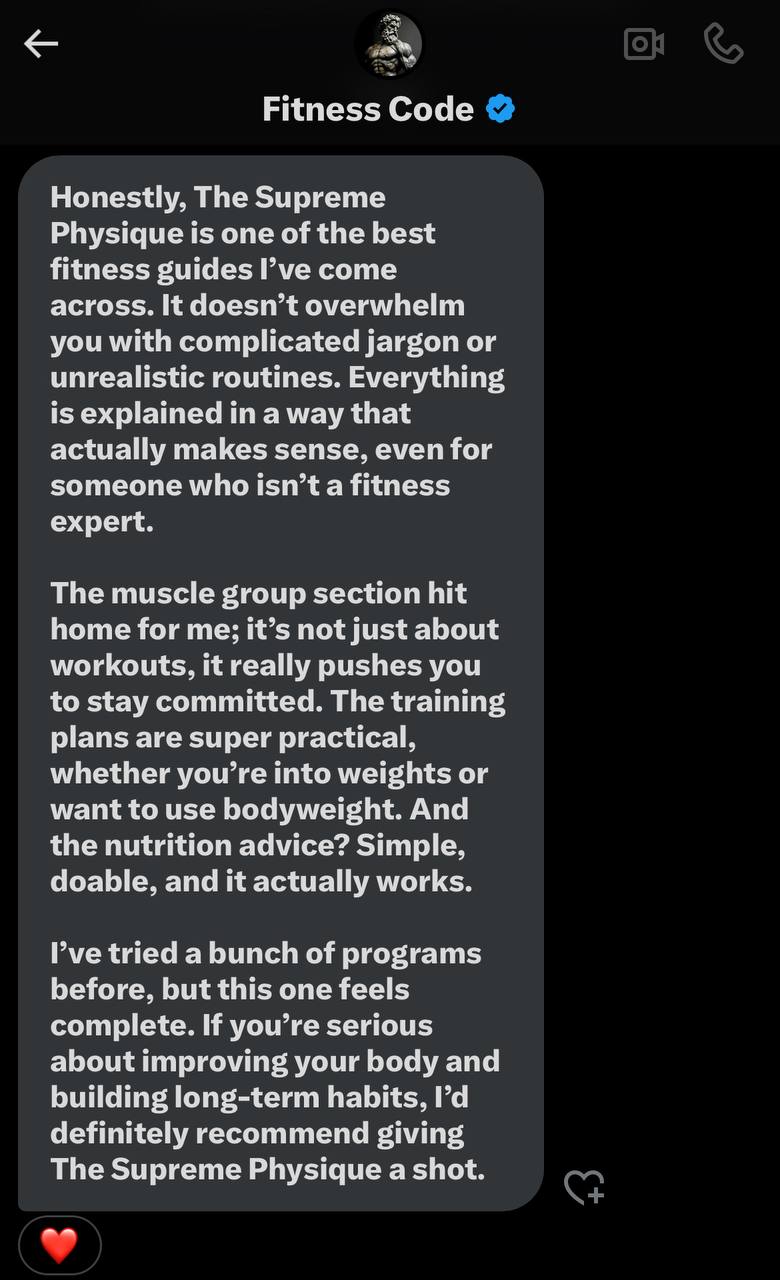Go back using the arrow icon
The width and height of the screenshot is (780, 1280).
coord(41,44)
